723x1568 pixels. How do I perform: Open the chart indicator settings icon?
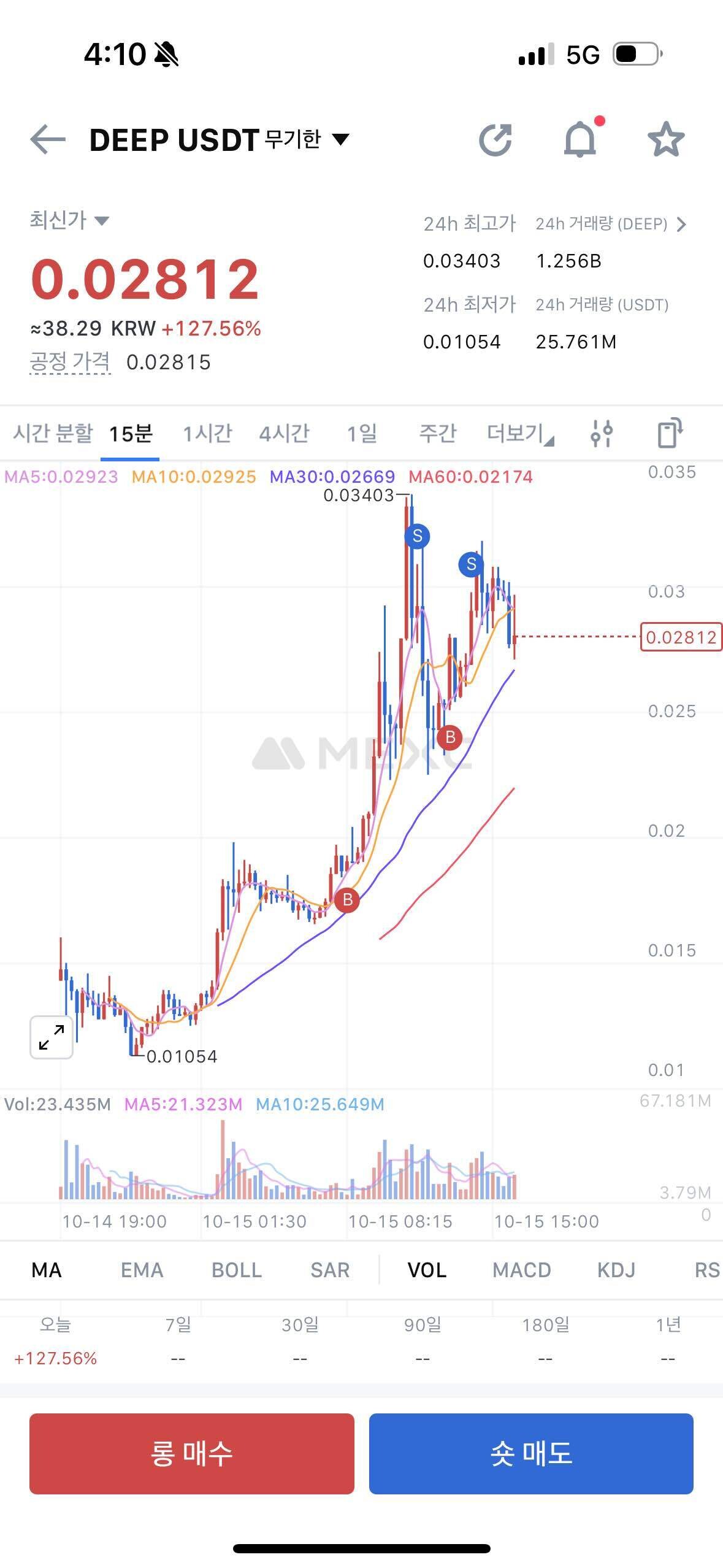601,434
